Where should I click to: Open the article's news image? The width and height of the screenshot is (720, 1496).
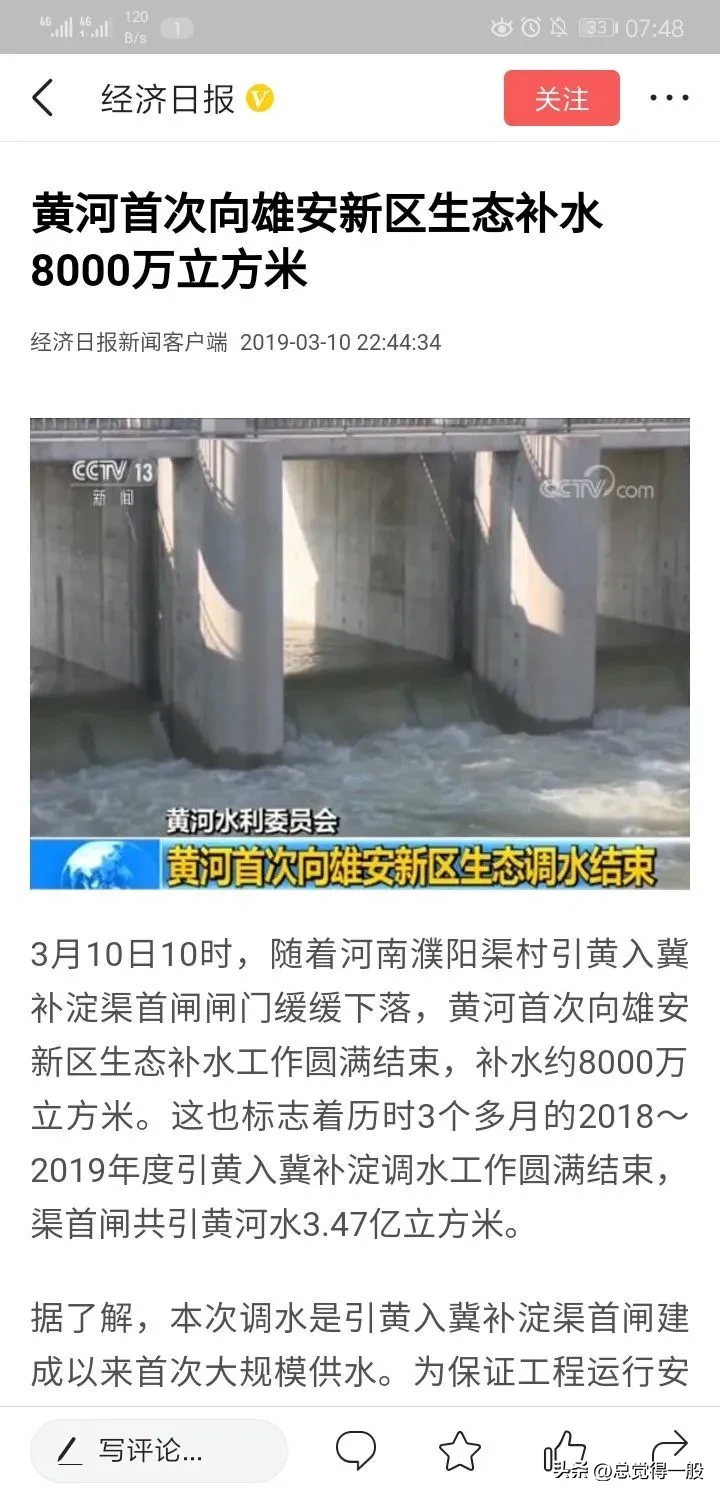click(360, 653)
